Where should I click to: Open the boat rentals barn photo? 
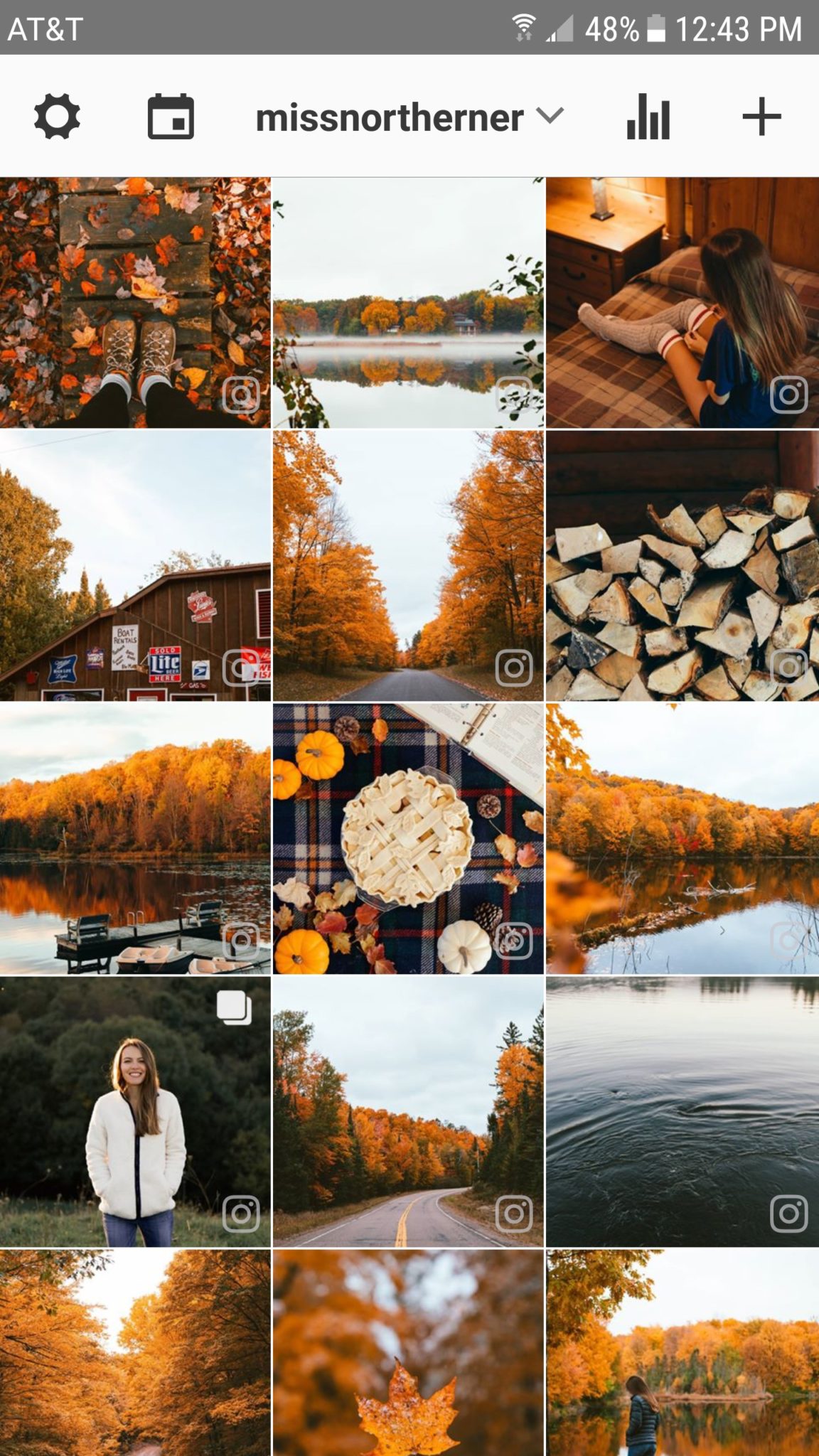(x=135, y=565)
